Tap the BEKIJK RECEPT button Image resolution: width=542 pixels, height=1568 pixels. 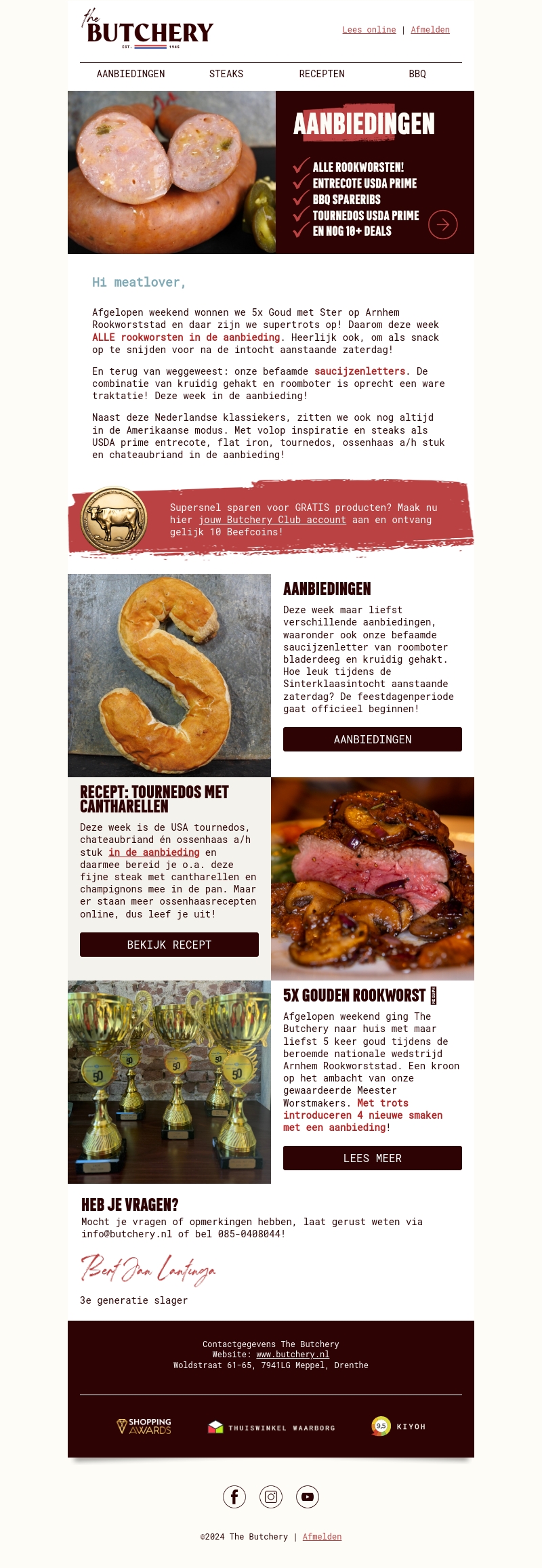point(169,945)
